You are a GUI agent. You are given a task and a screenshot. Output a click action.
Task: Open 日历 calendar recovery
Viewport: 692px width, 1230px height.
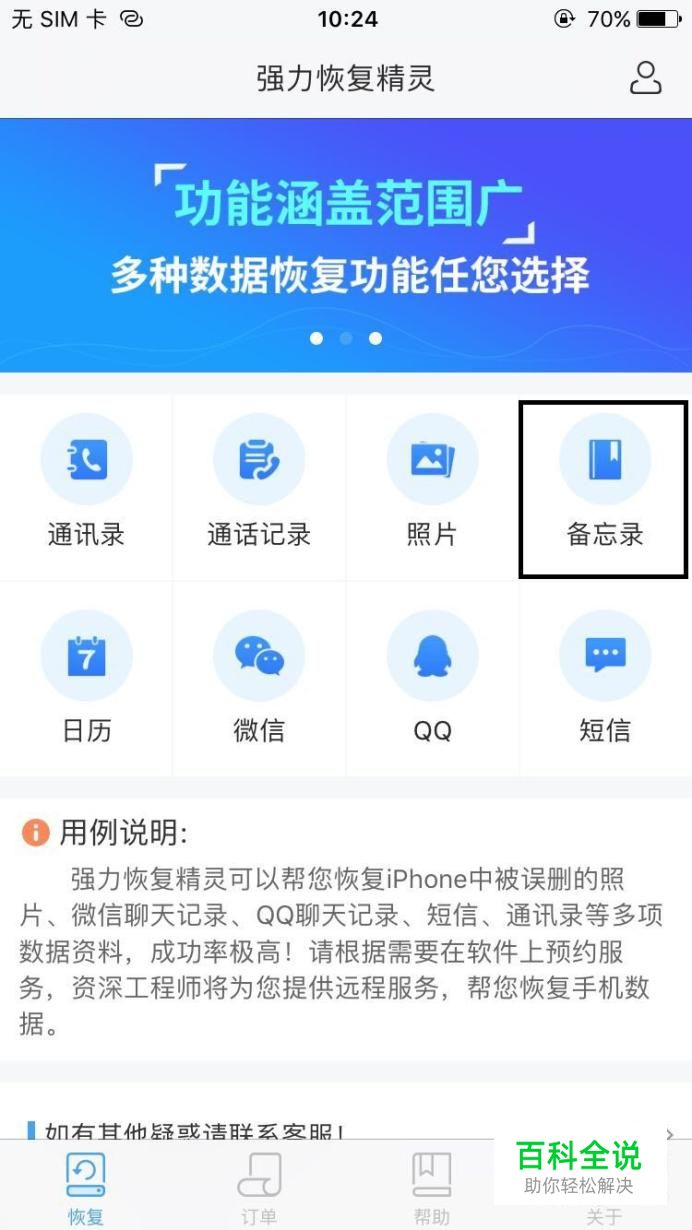click(x=86, y=679)
